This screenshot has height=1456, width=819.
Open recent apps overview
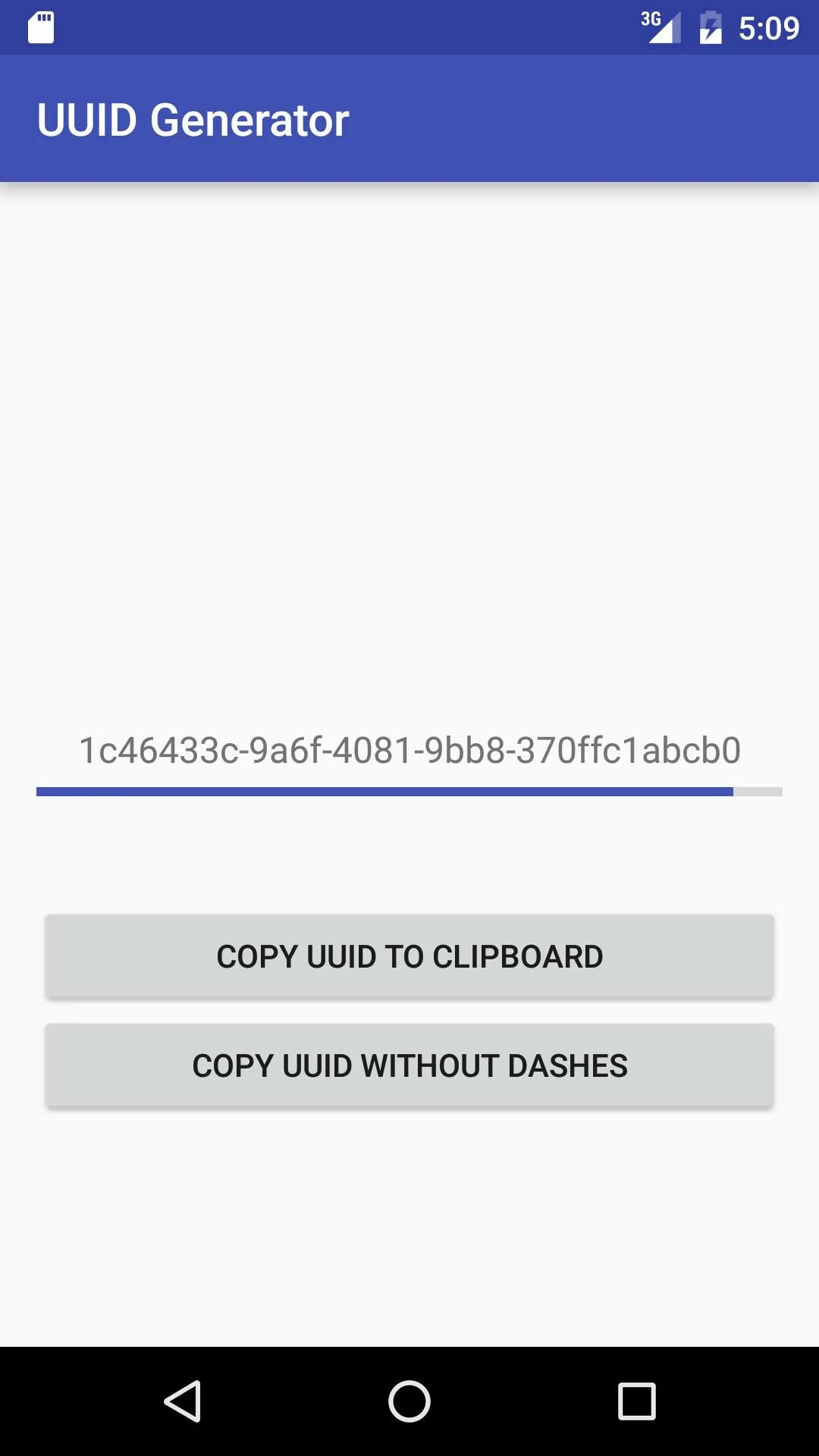click(637, 1401)
